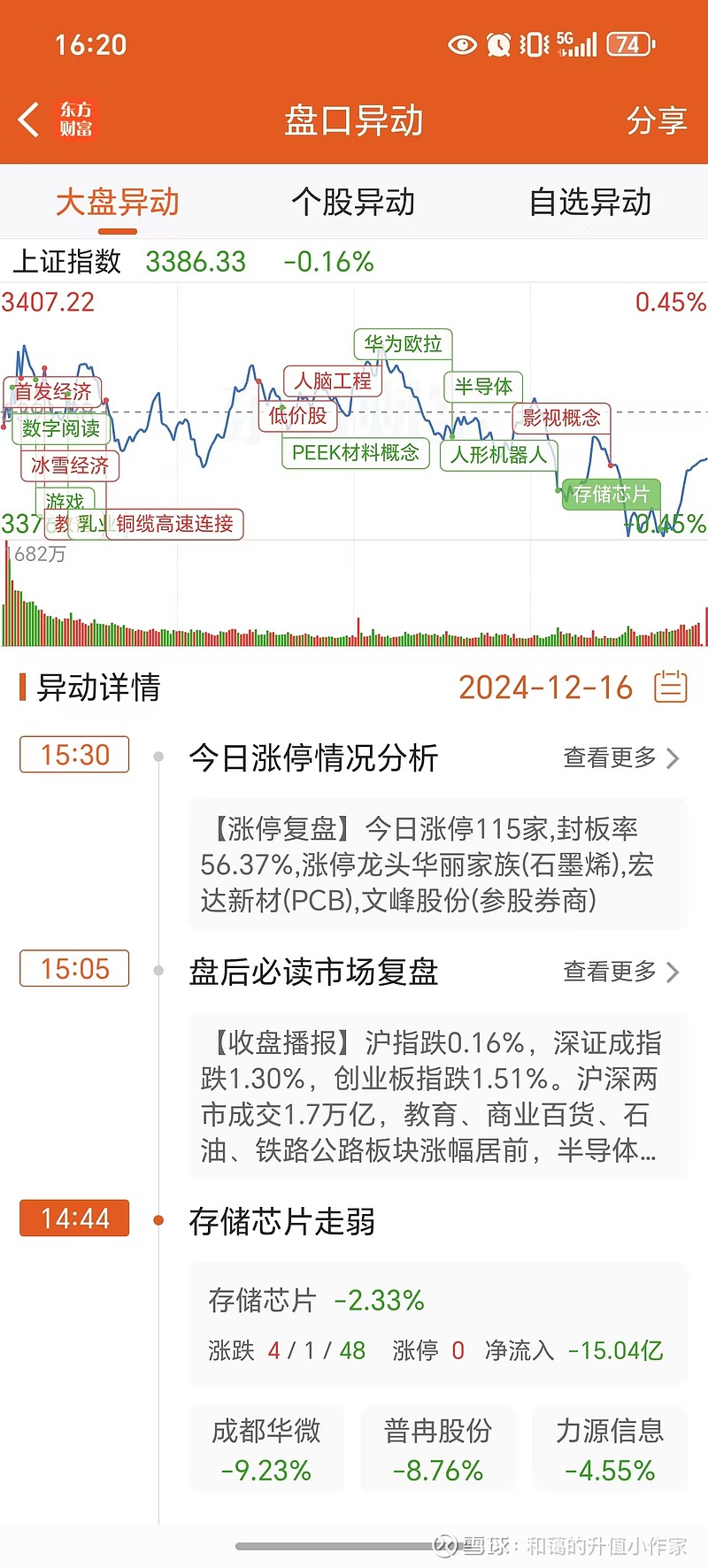The width and height of the screenshot is (708, 1568).
Task: Select the PEEK材料概念 chart label
Action: pyautogui.click(x=355, y=453)
